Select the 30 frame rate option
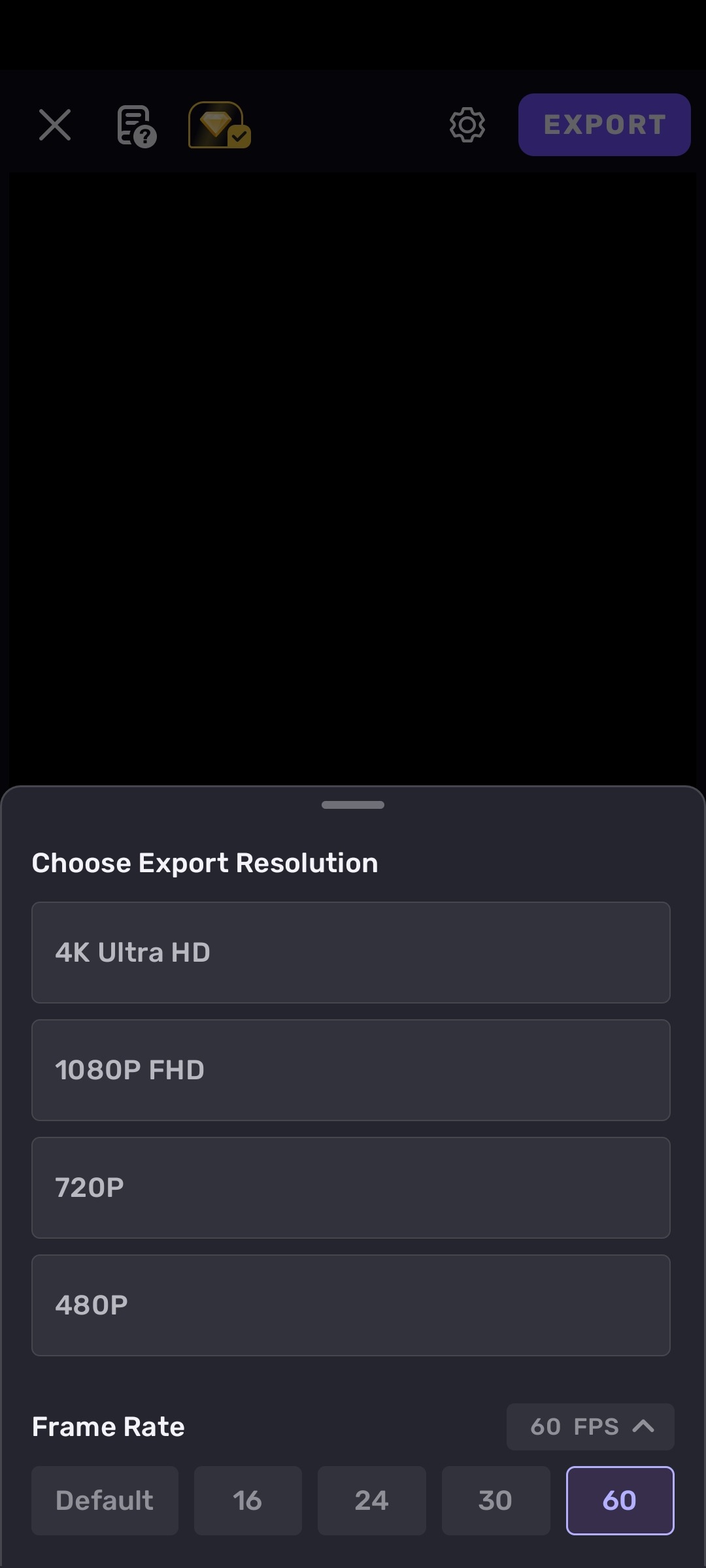The width and height of the screenshot is (706, 1568). 496,1501
